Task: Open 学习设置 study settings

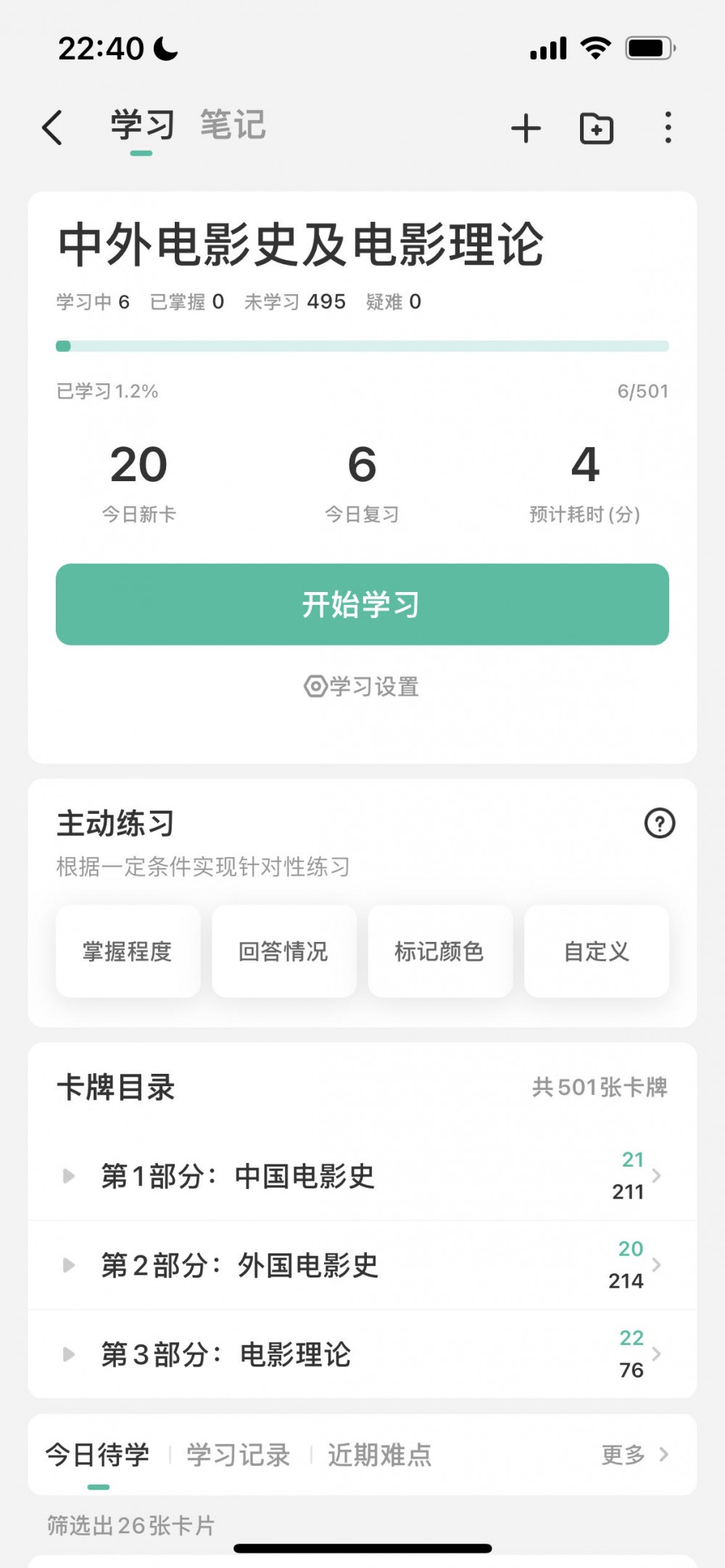Action: tap(361, 686)
